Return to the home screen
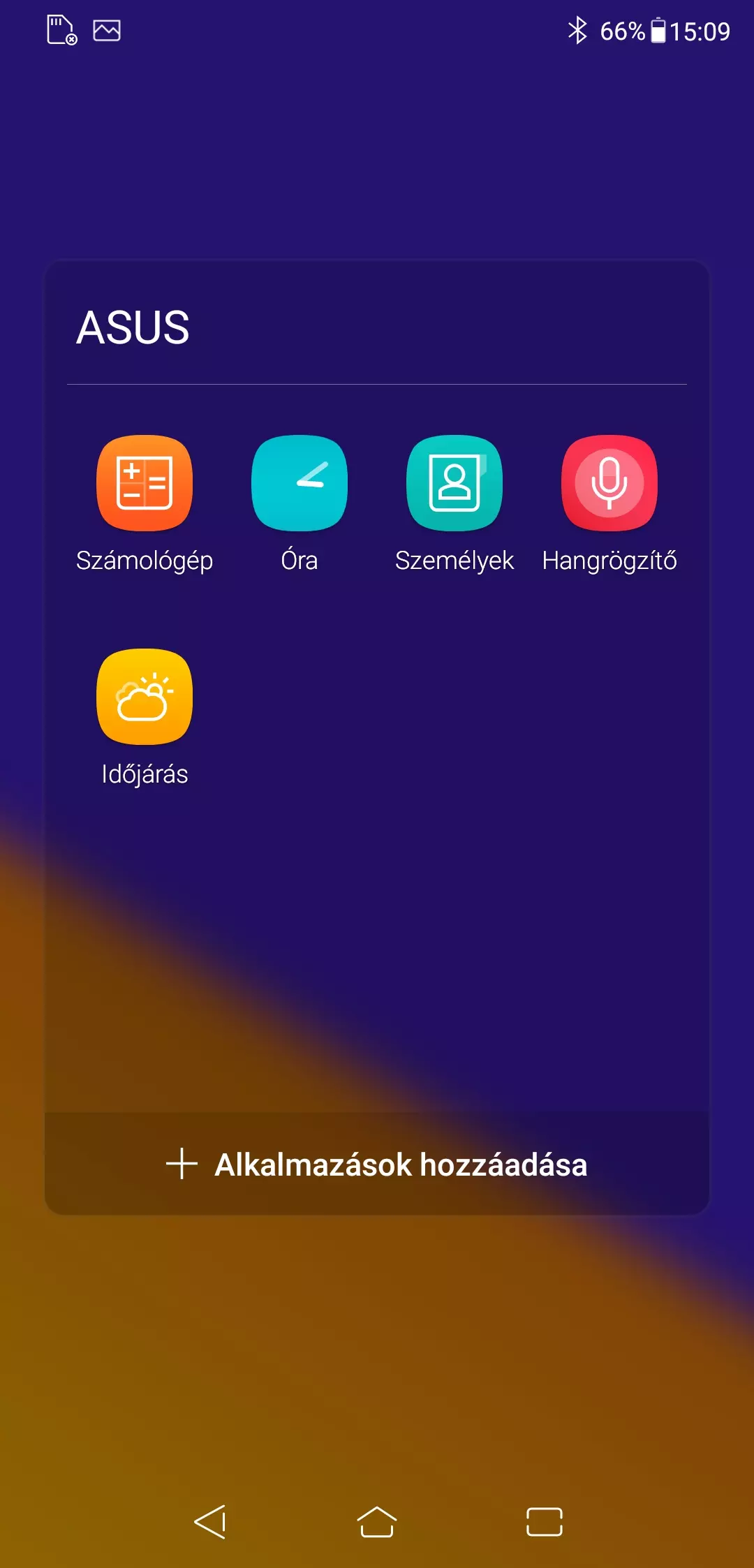The width and height of the screenshot is (754, 1568). (377, 1521)
